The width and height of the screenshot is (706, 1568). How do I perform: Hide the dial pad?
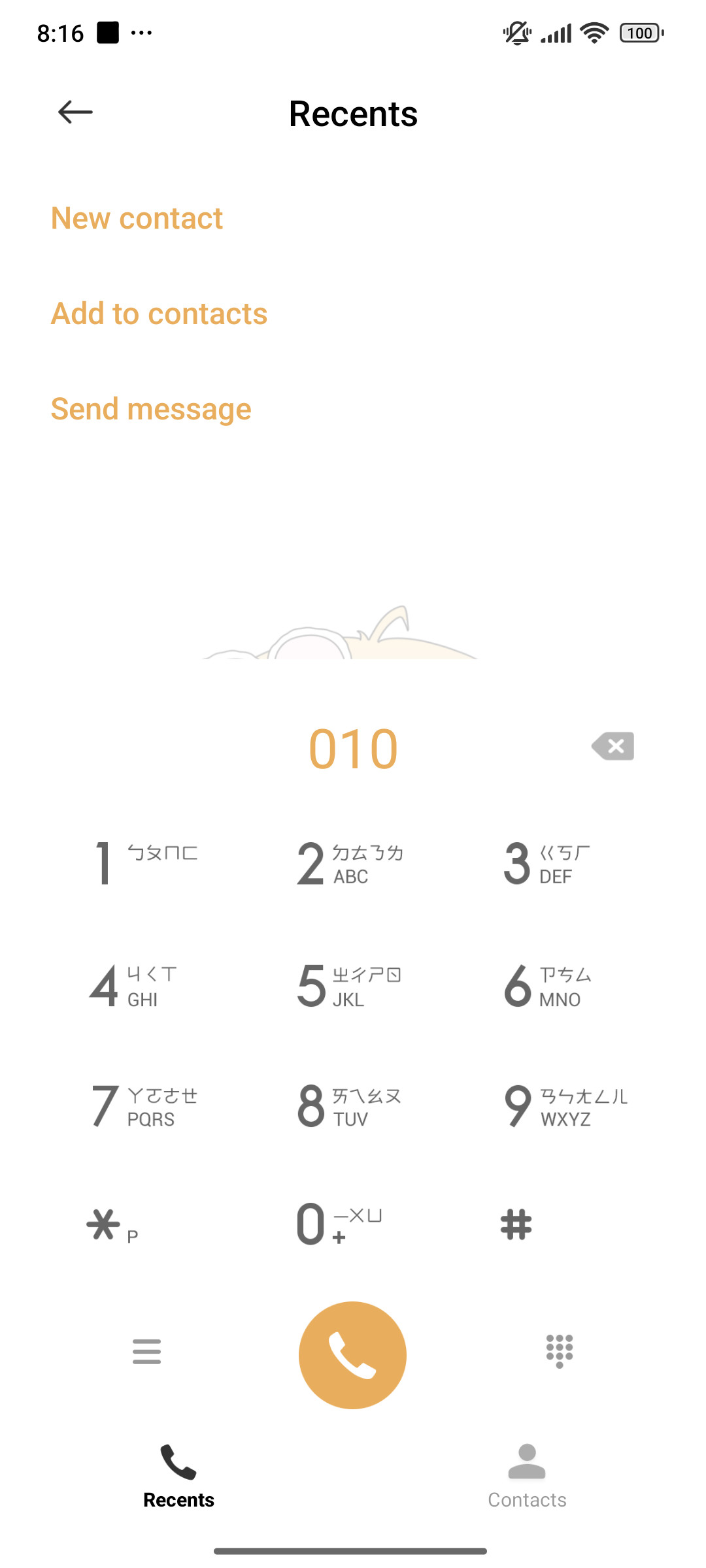pyautogui.click(x=560, y=1351)
